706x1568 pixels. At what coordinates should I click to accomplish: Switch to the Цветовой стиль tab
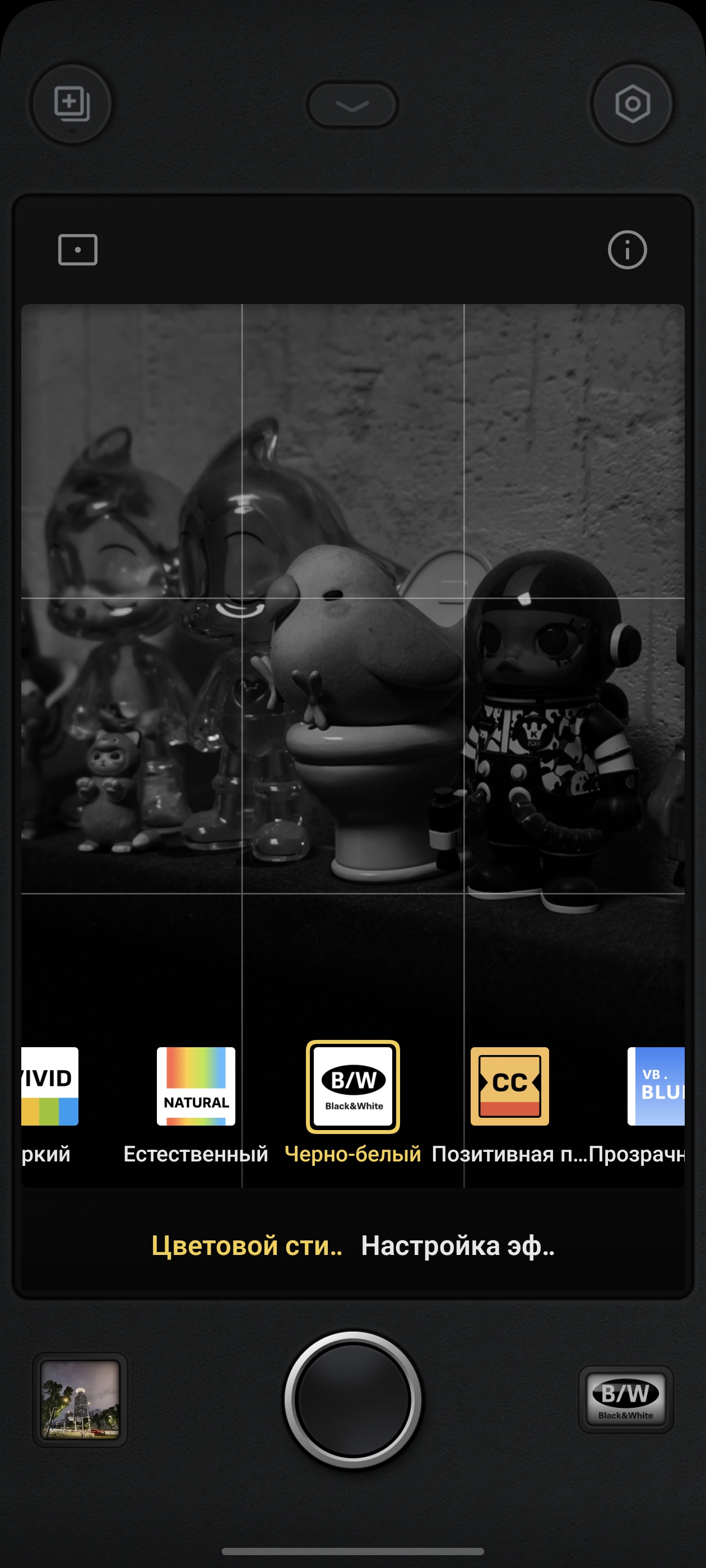247,1245
